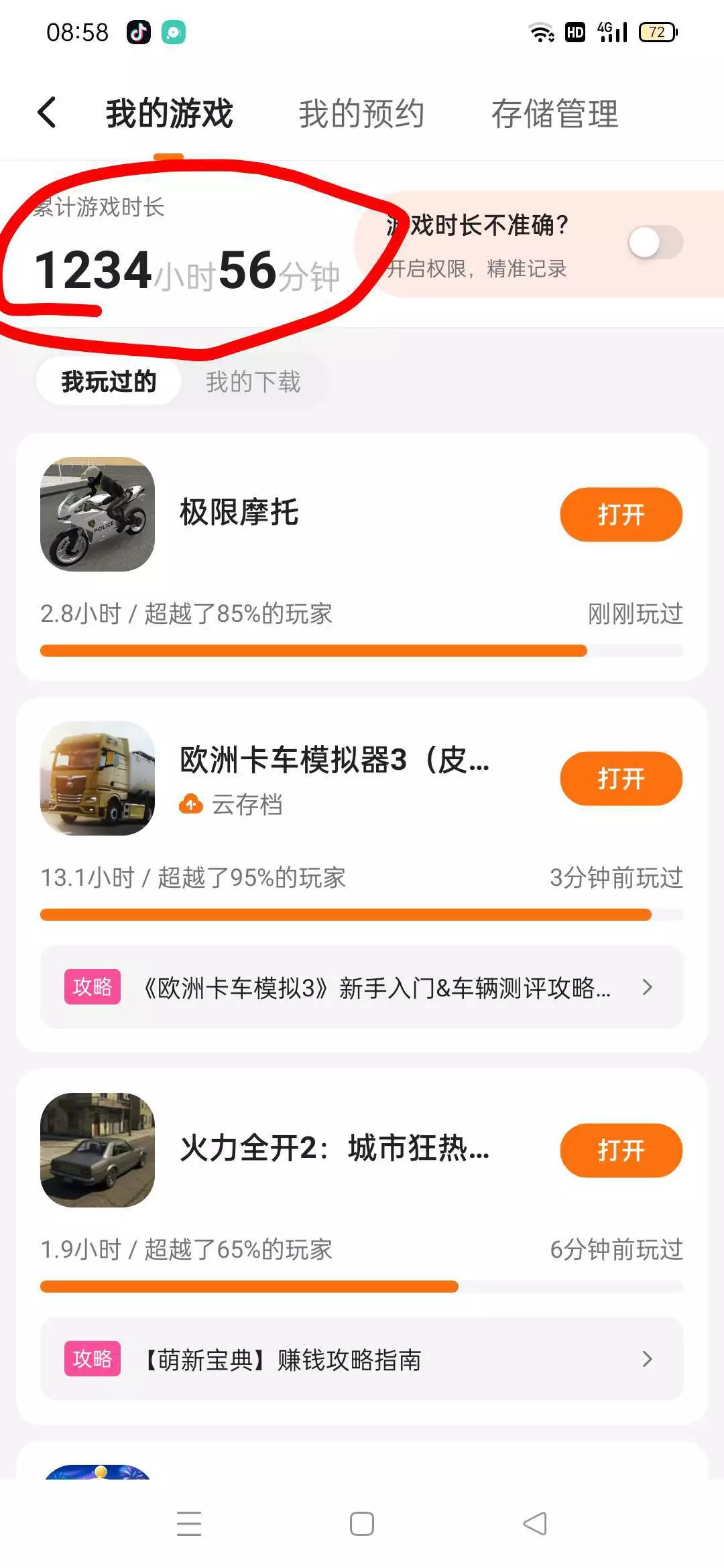Launch 火力全开2 with its 打开 button
724x1568 pixels.
pos(621,1151)
